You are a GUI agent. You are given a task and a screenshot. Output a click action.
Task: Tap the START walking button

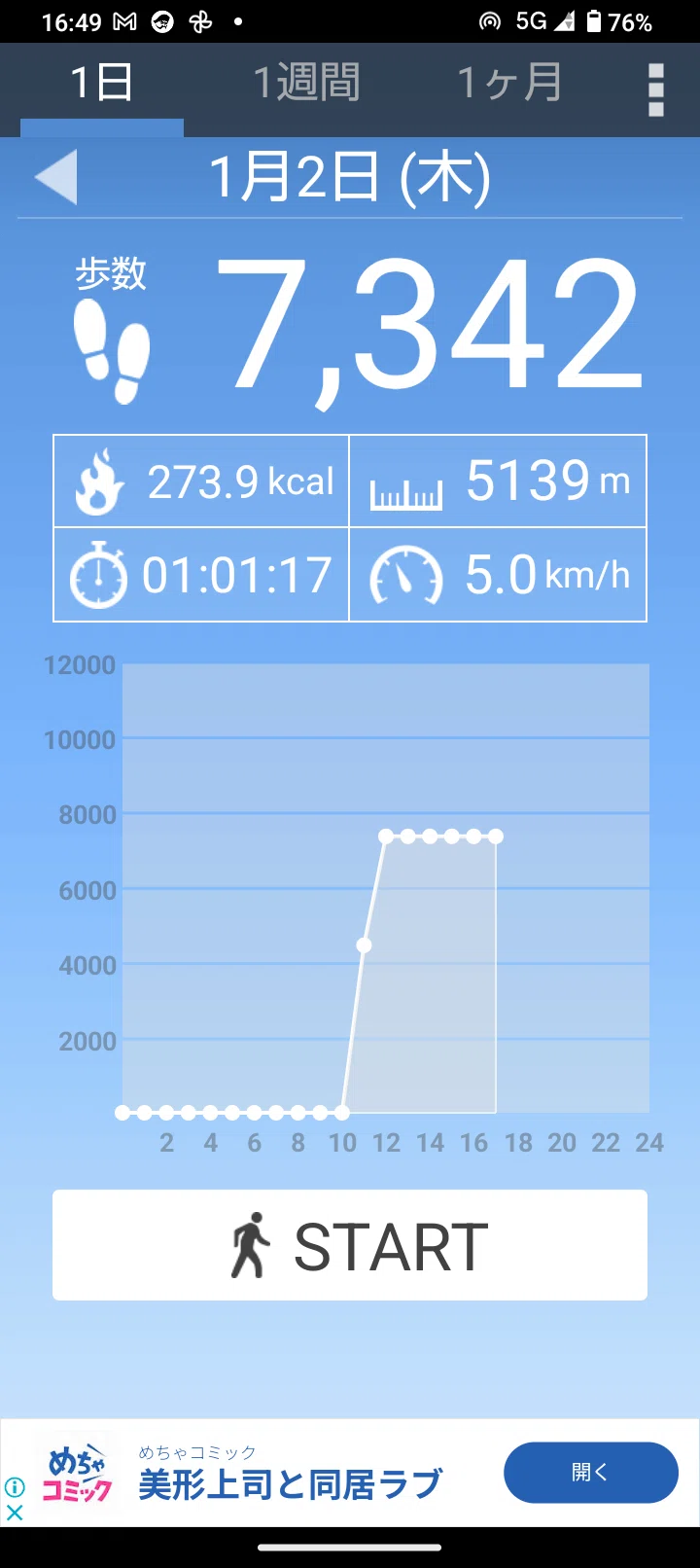[350, 1245]
